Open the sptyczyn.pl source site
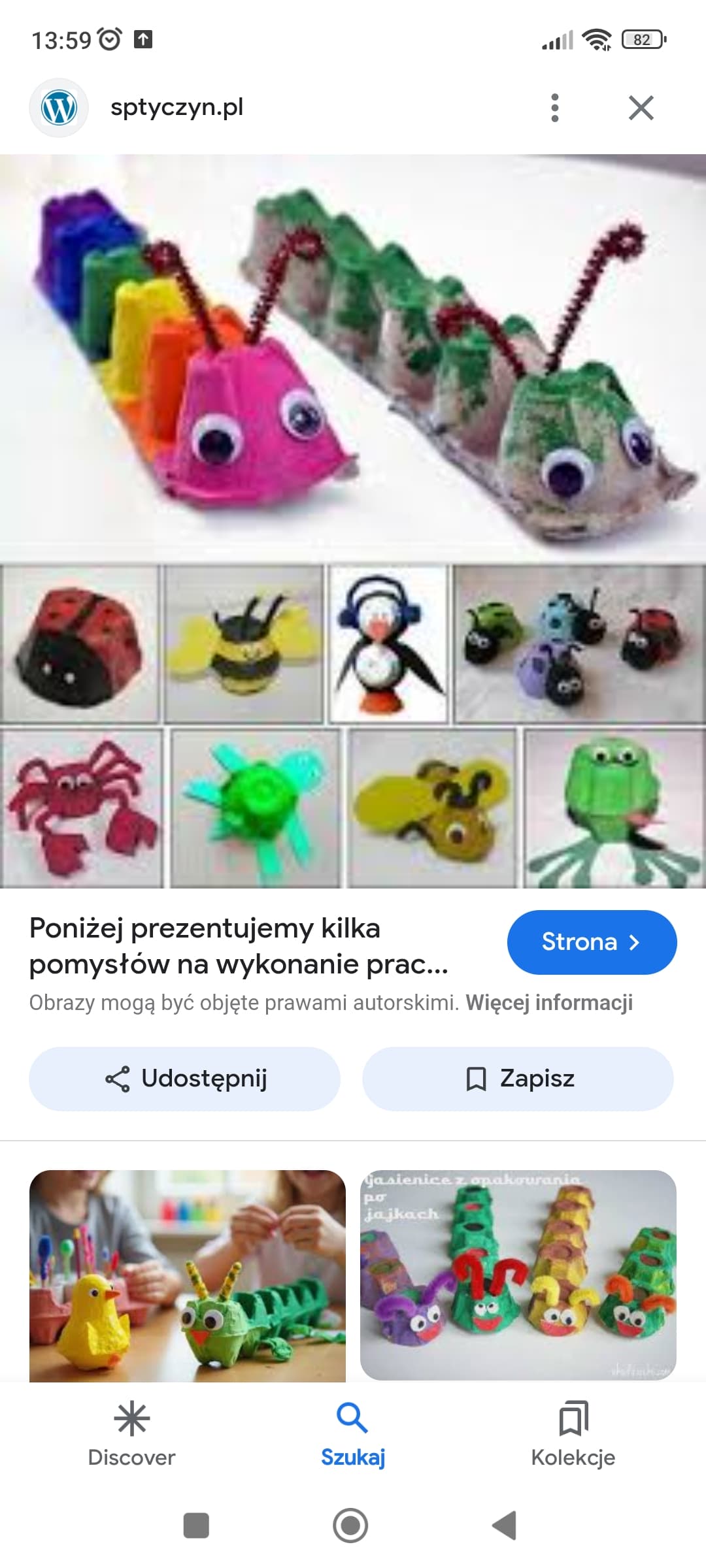The height and width of the screenshot is (1568, 706). pyautogui.click(x=176, y=107)
